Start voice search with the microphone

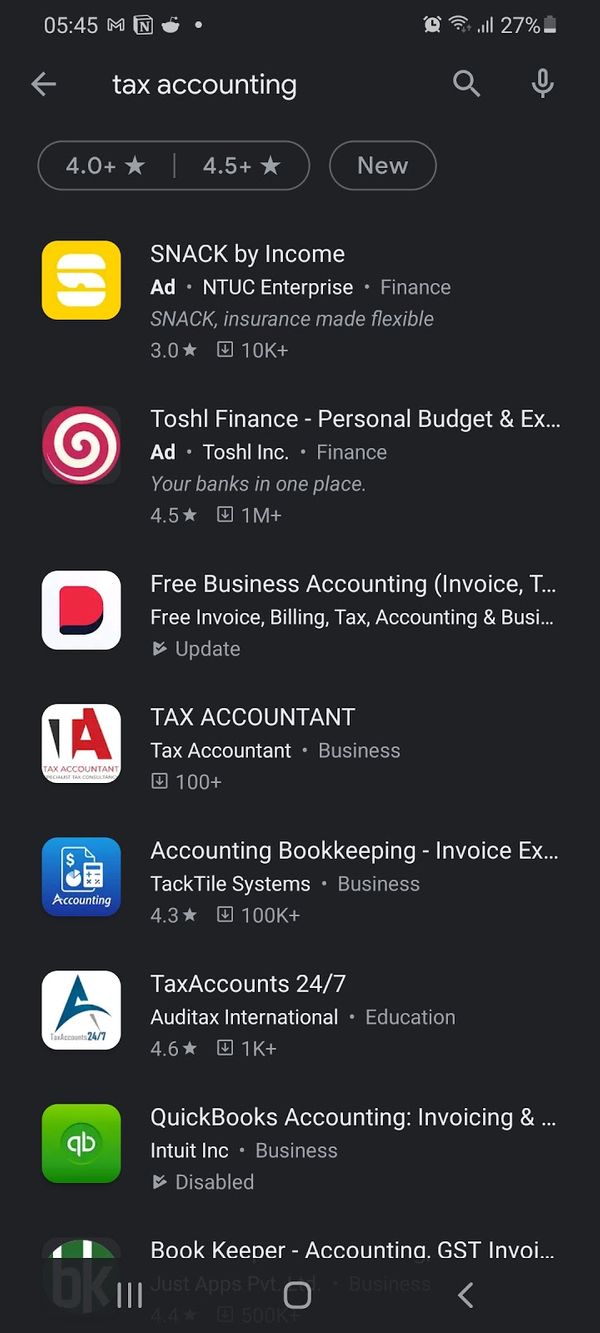click(x=542, y=85)
